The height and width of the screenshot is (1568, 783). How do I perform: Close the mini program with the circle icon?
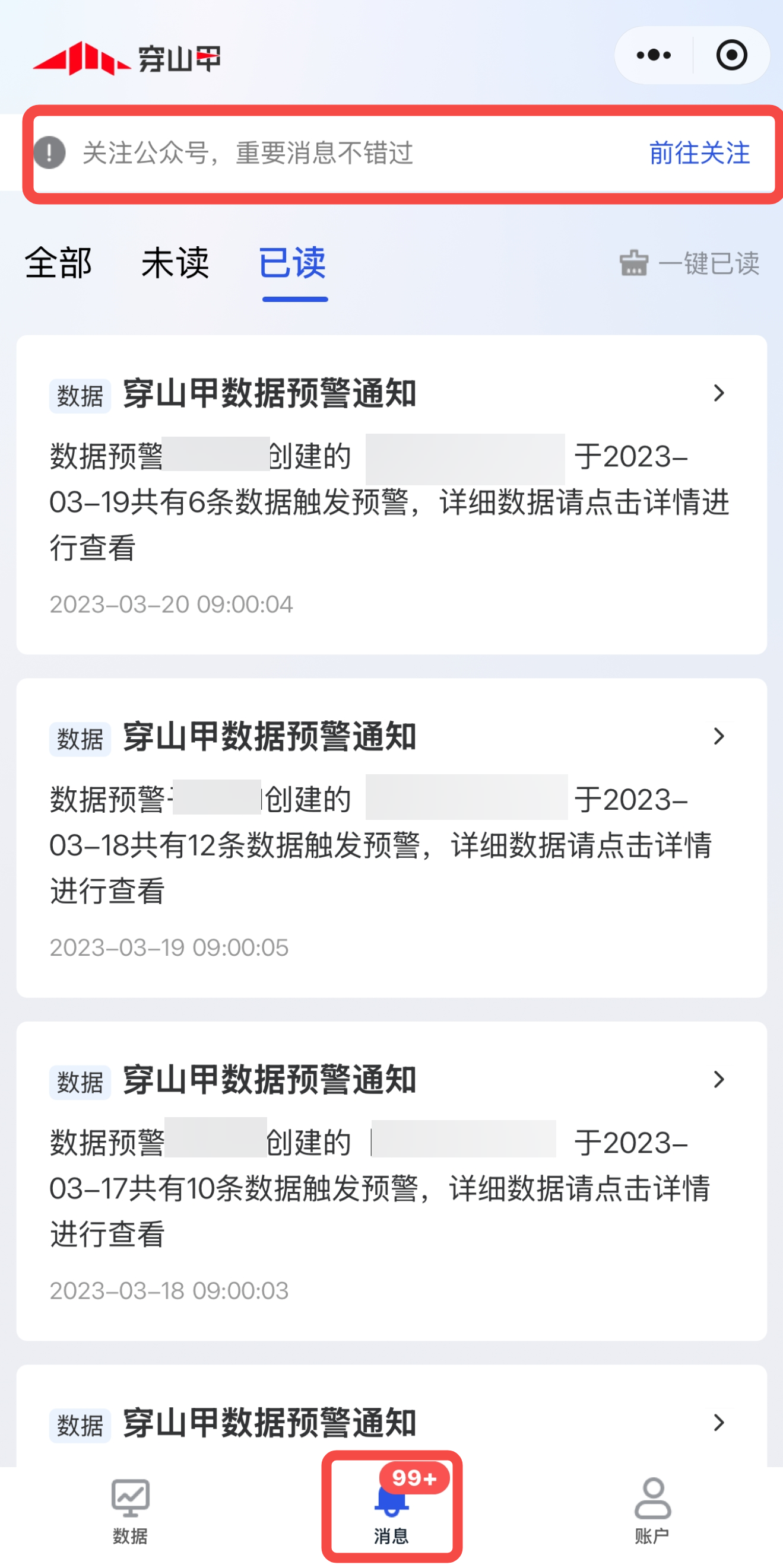pyautogui.click(x=731, y=55)
